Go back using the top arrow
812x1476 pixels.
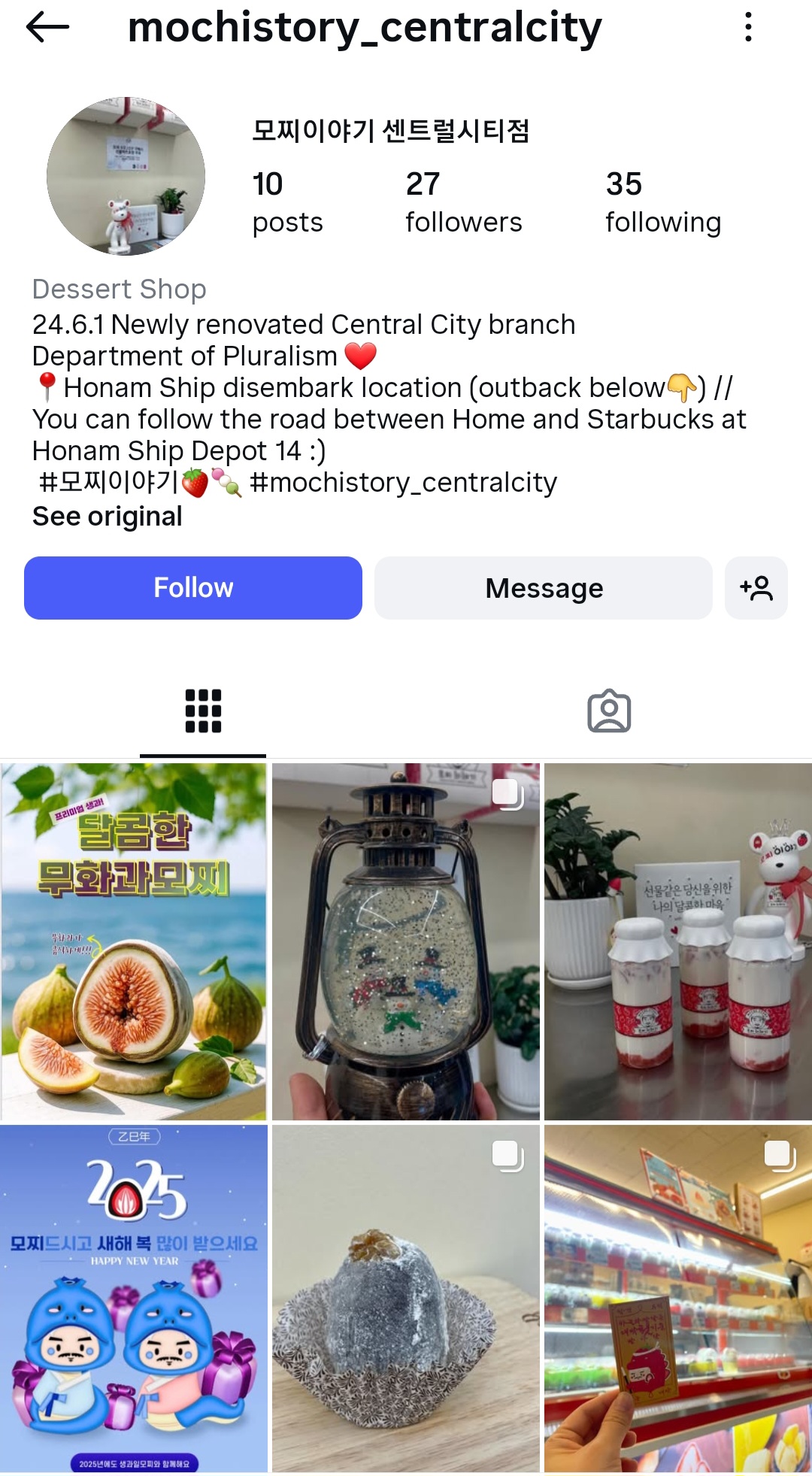coord(47,28)
